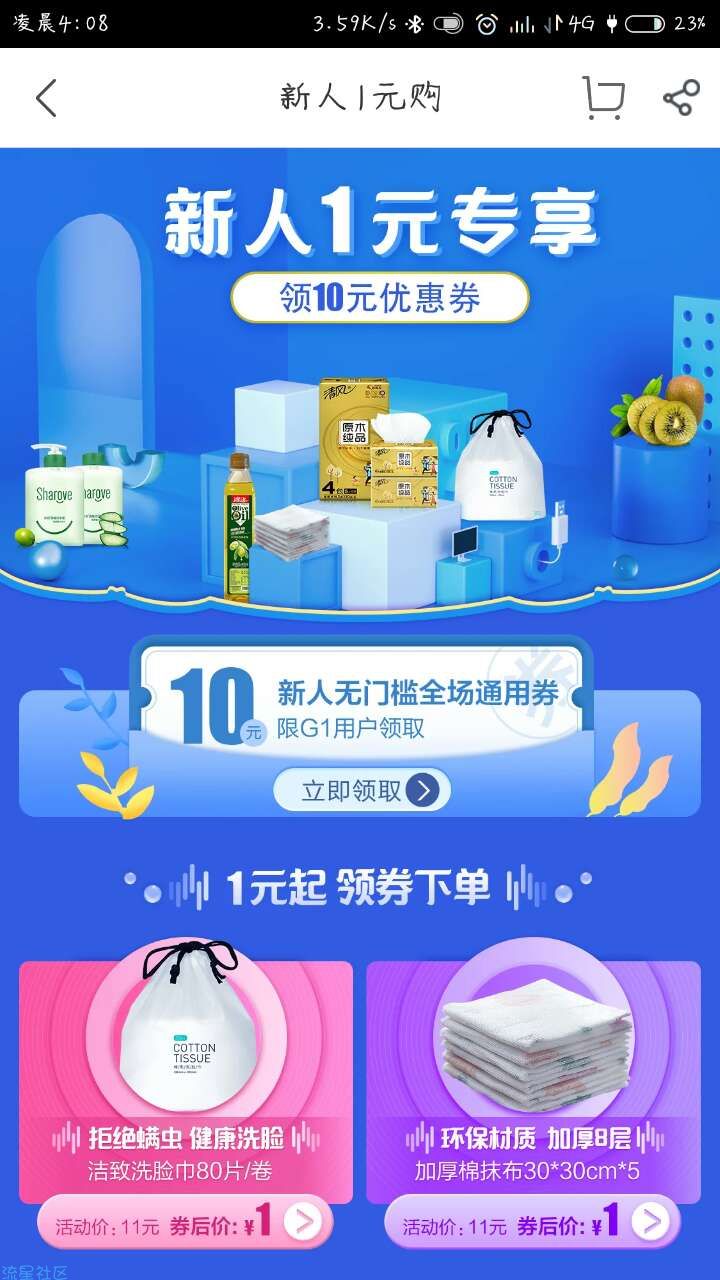The image size is (720, 1280).
Task: Open the 加厚棉抹布30*30cm*5 product card
Action: (x=533, y=1080)
